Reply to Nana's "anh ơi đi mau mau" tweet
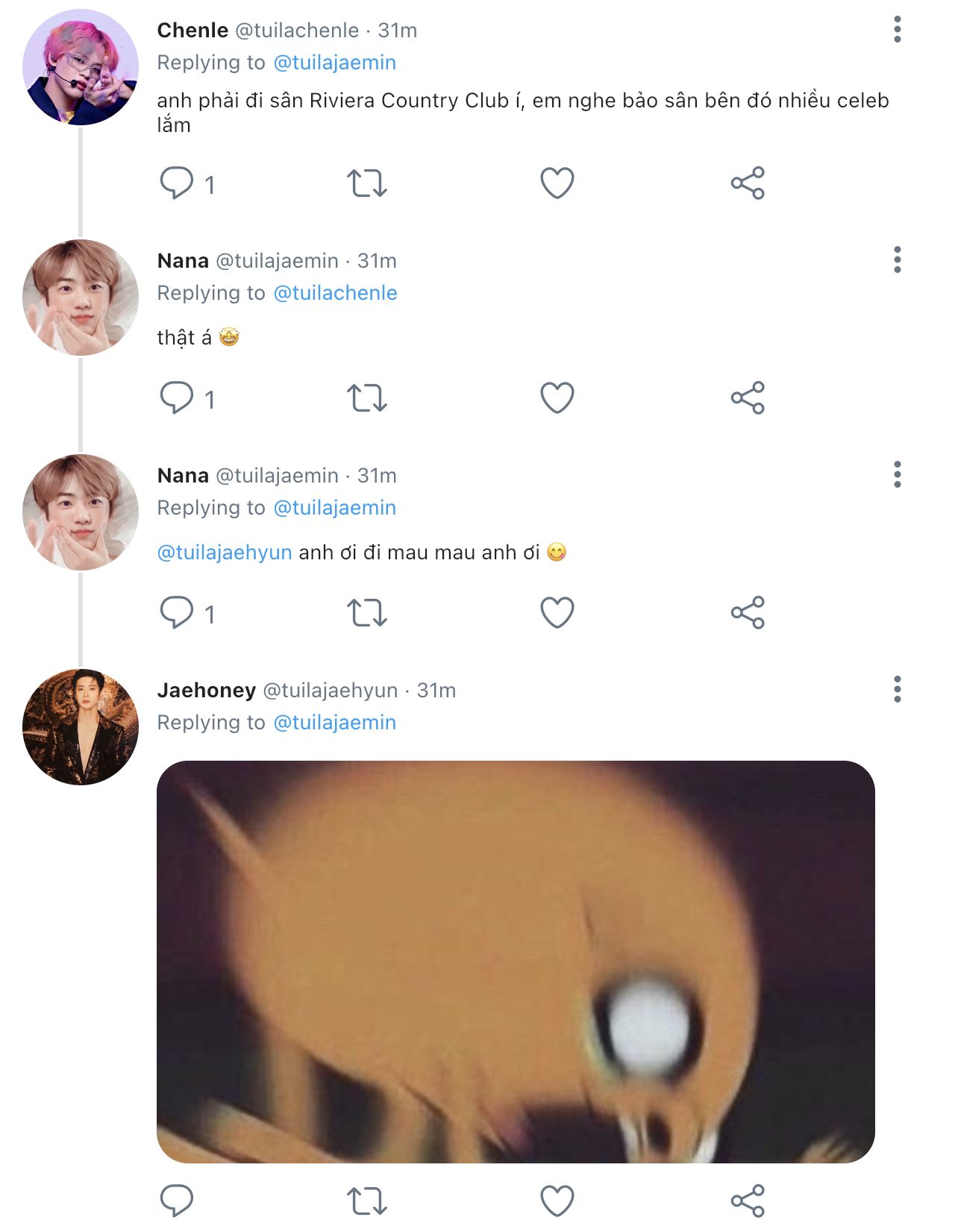The image size is (958, 1232). point(177,613)
